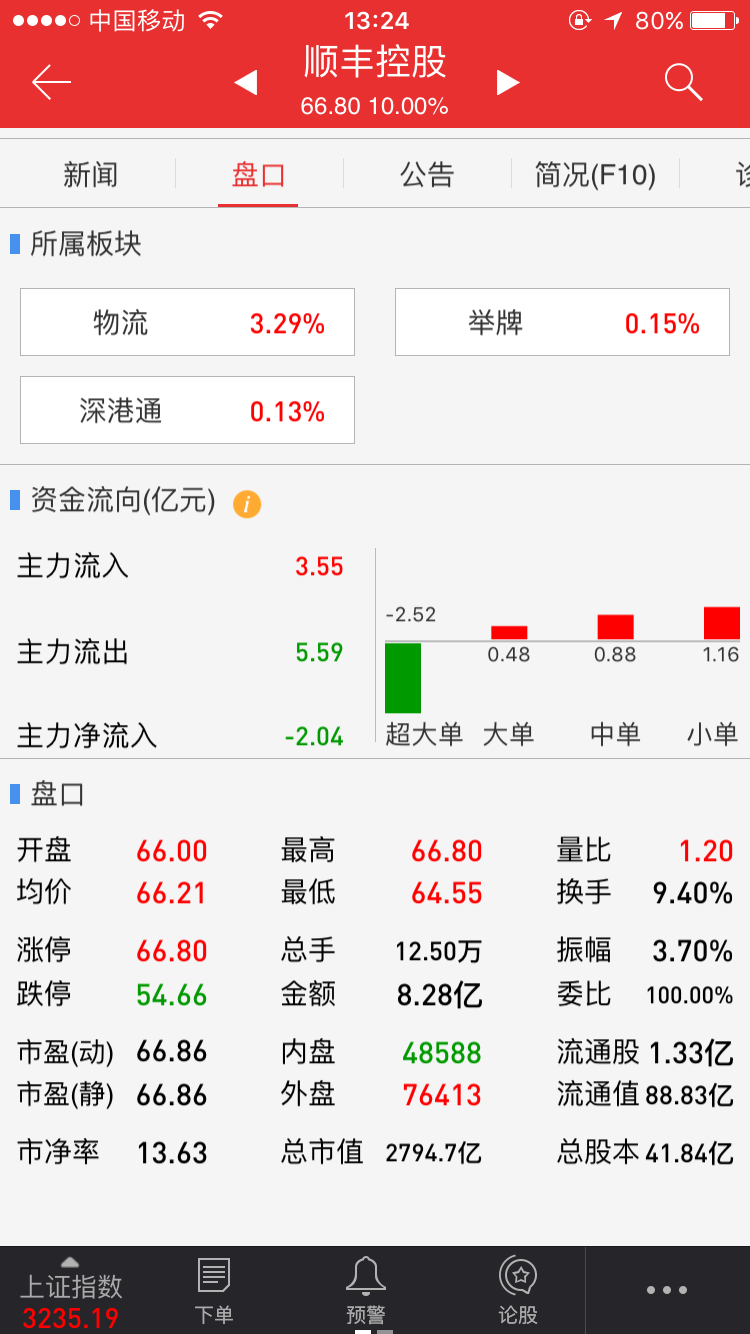Switch to the 简况(F10) tab
Screen dimensions: 750x1334
click(x=595, y=175)
